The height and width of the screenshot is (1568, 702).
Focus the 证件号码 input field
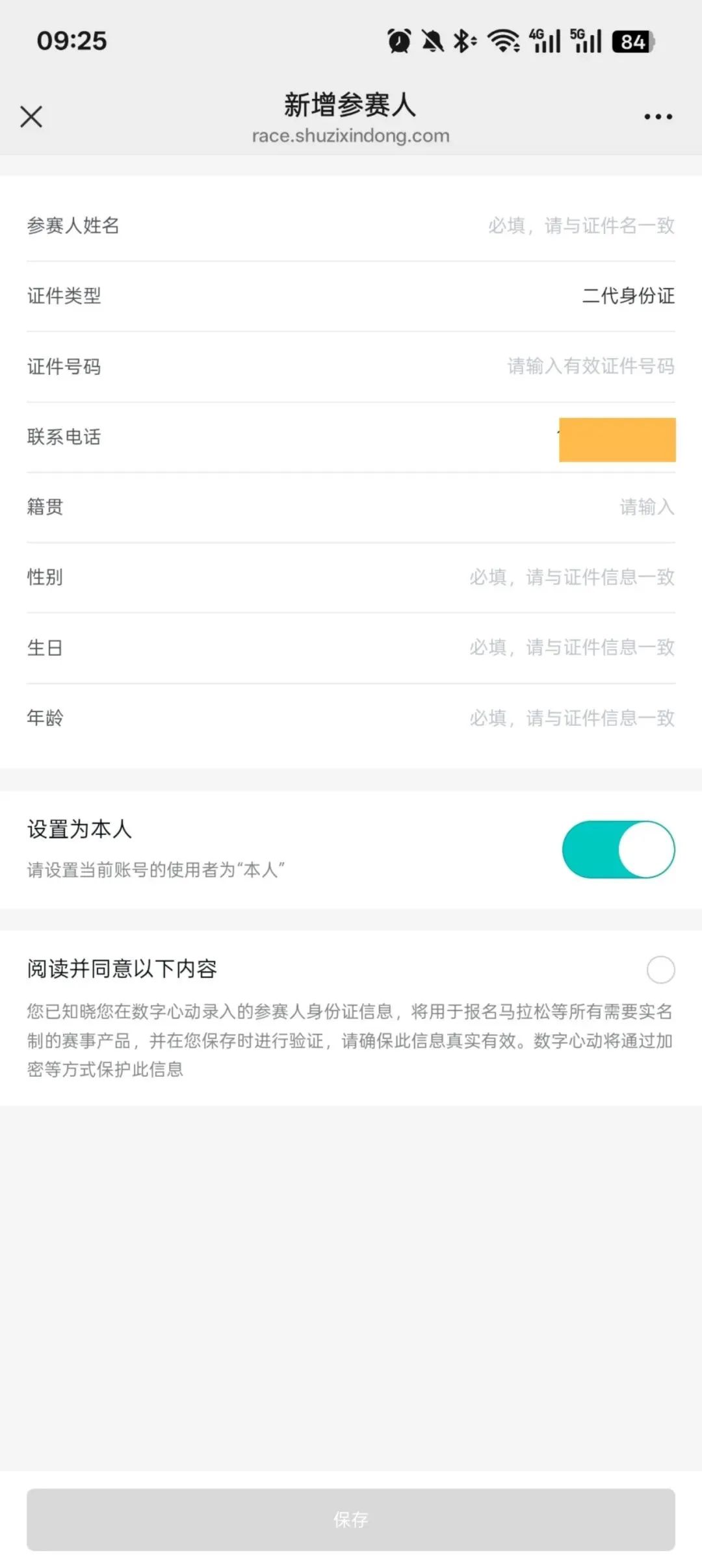(x=590, y=366)
